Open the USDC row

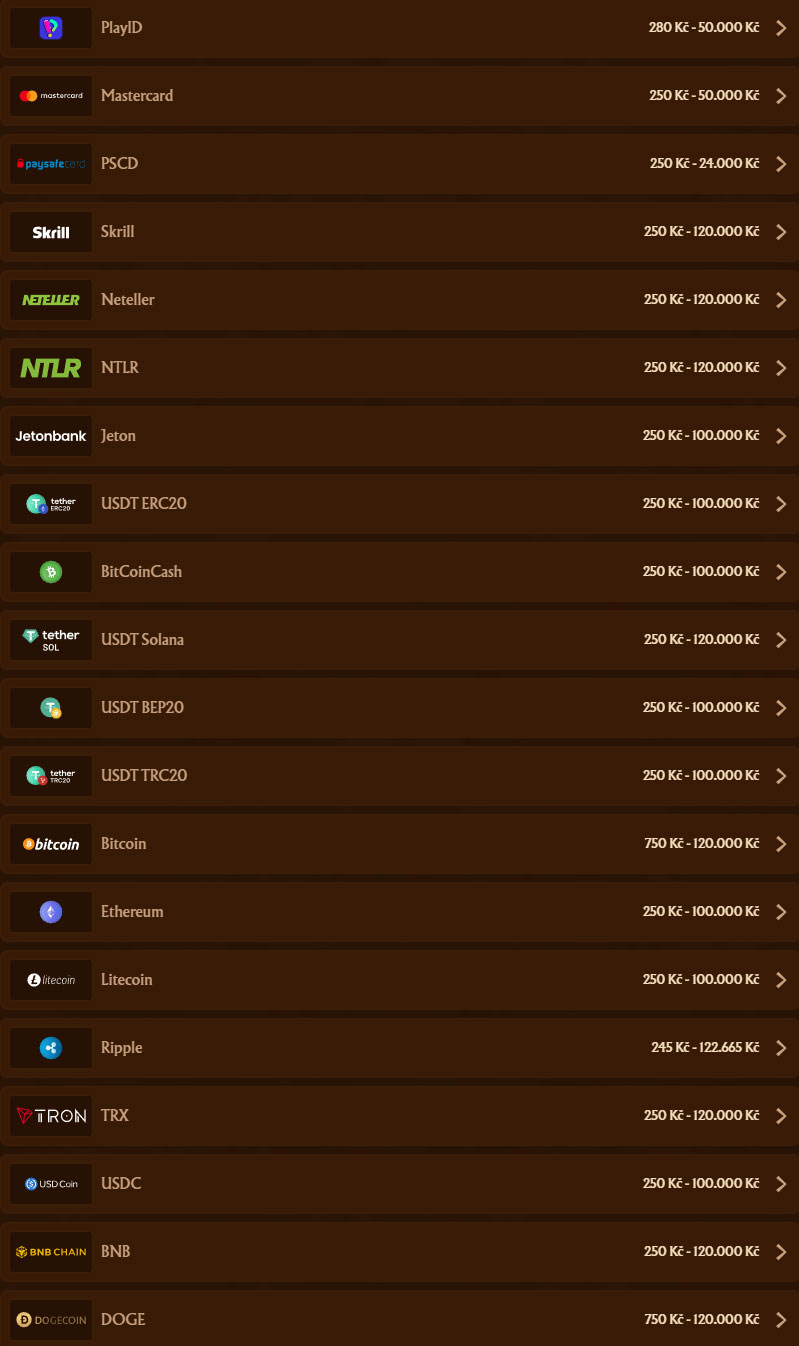point(400,1184)
